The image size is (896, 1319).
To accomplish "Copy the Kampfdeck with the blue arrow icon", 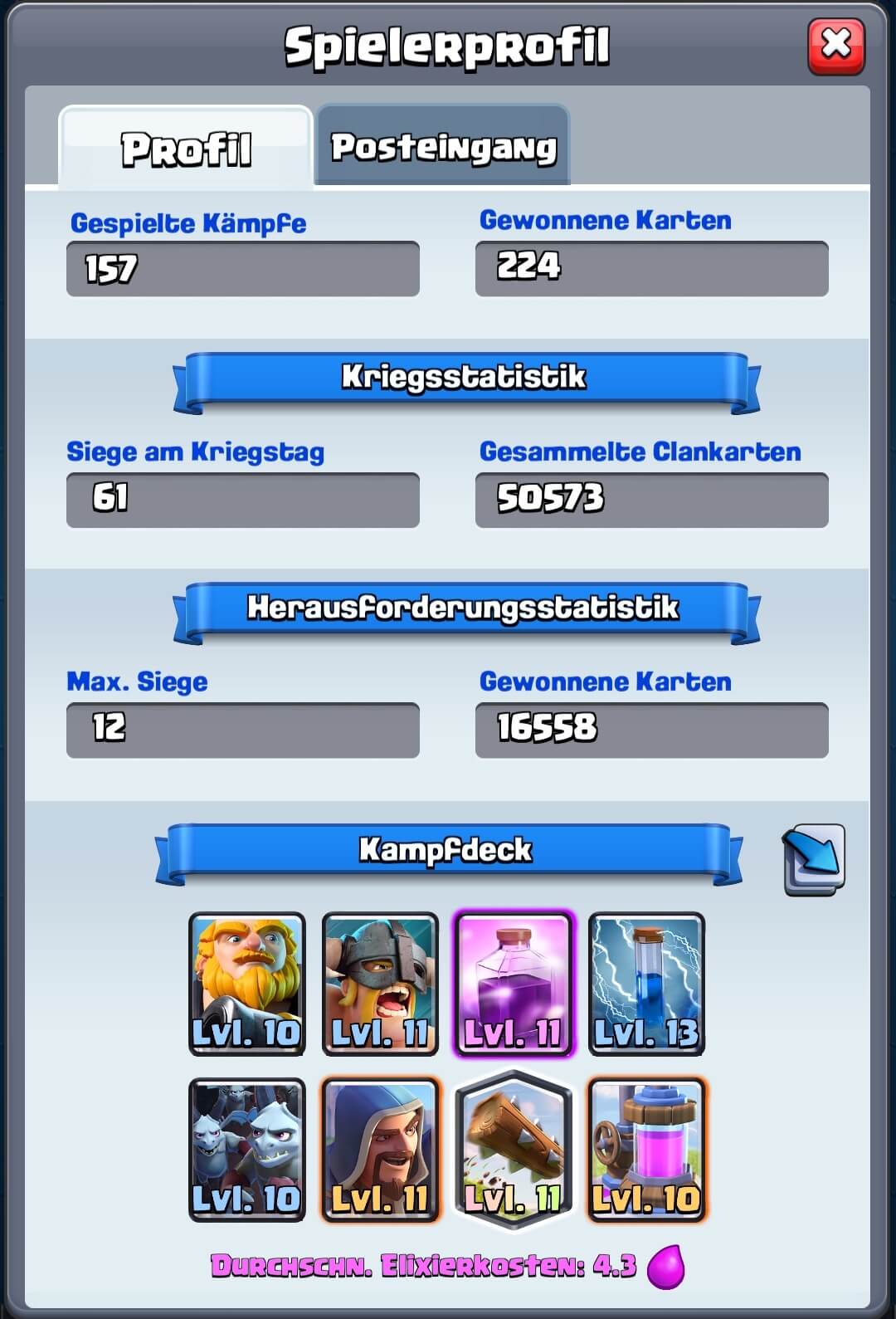I will 813,859.
